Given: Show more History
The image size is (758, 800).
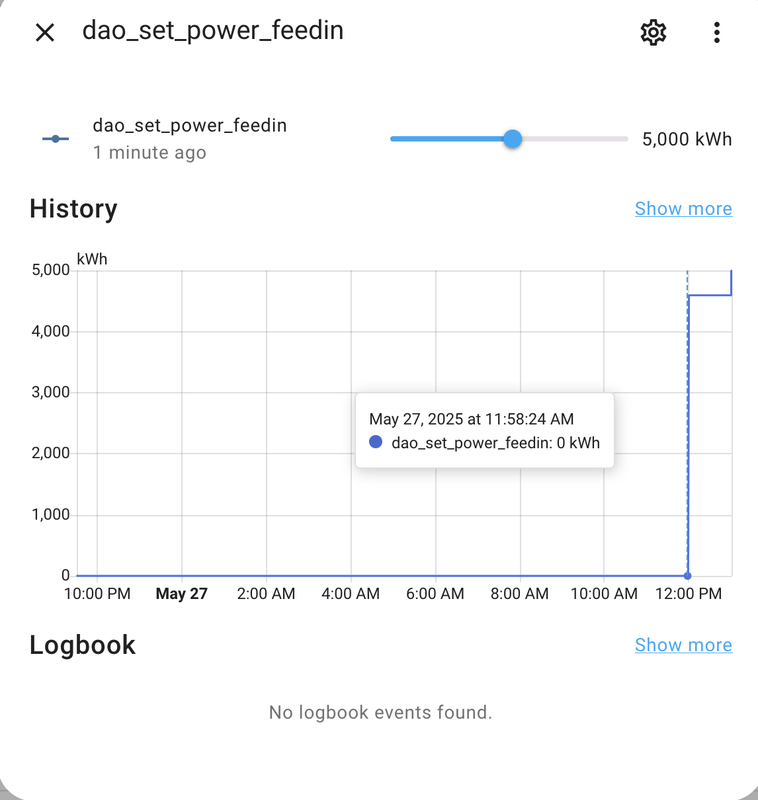Looking at the screenshot, I should pos(683,209).
